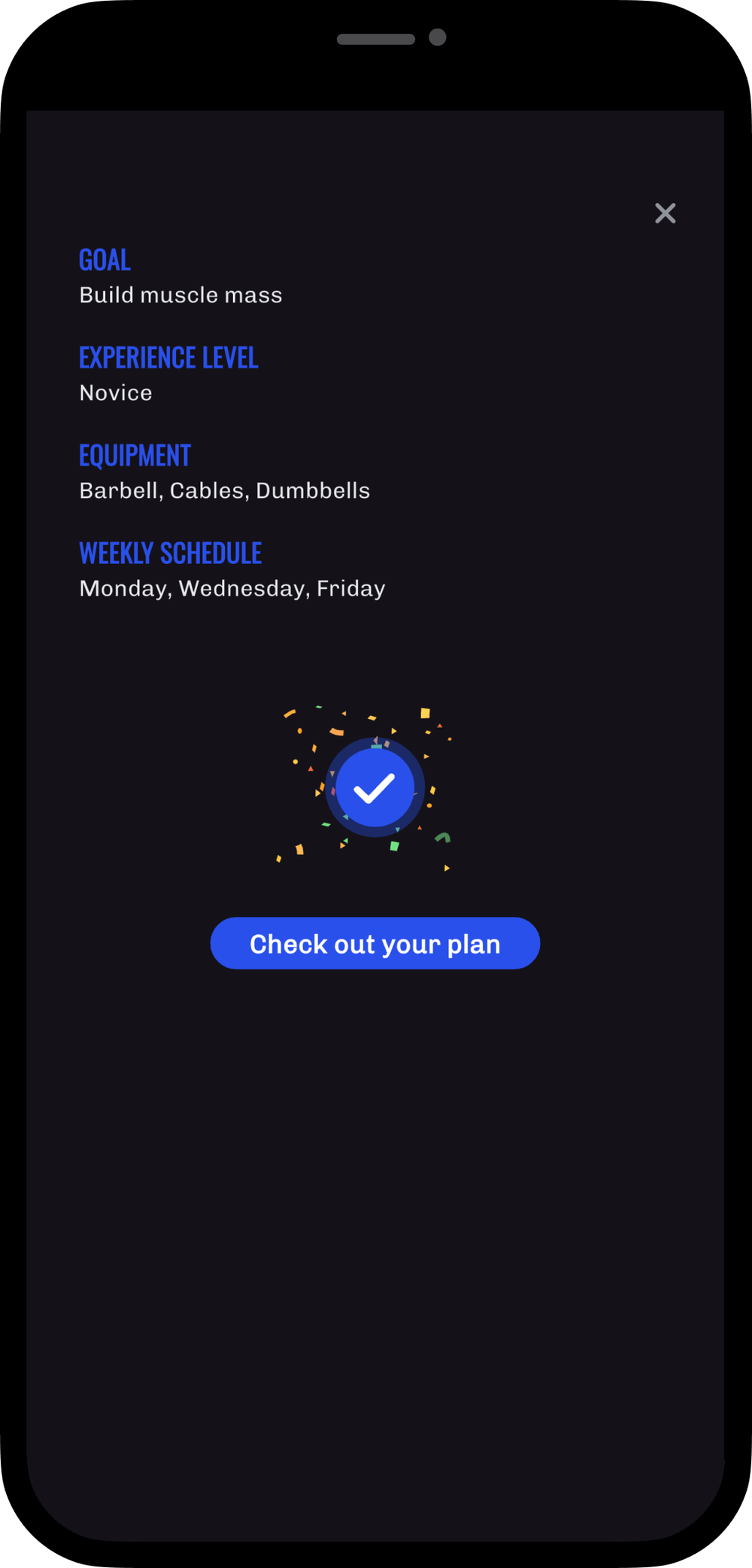Tap Dumbbells in the equipment summary

coord(314,490)
